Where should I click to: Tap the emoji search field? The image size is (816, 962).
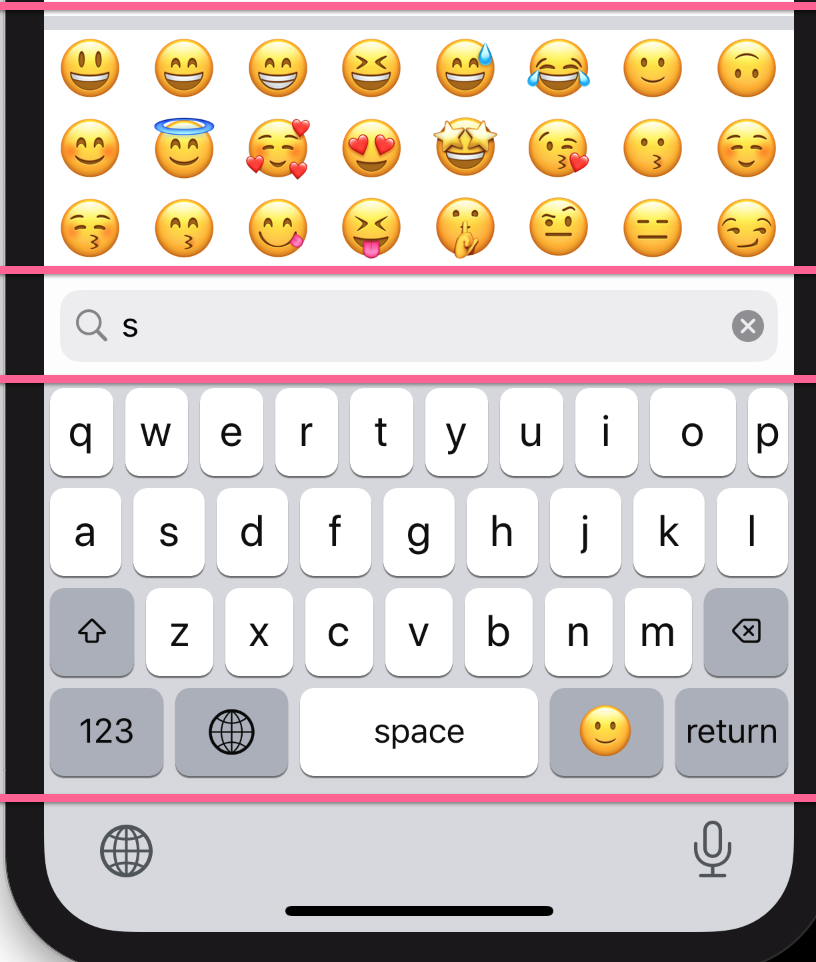[400, 325]
